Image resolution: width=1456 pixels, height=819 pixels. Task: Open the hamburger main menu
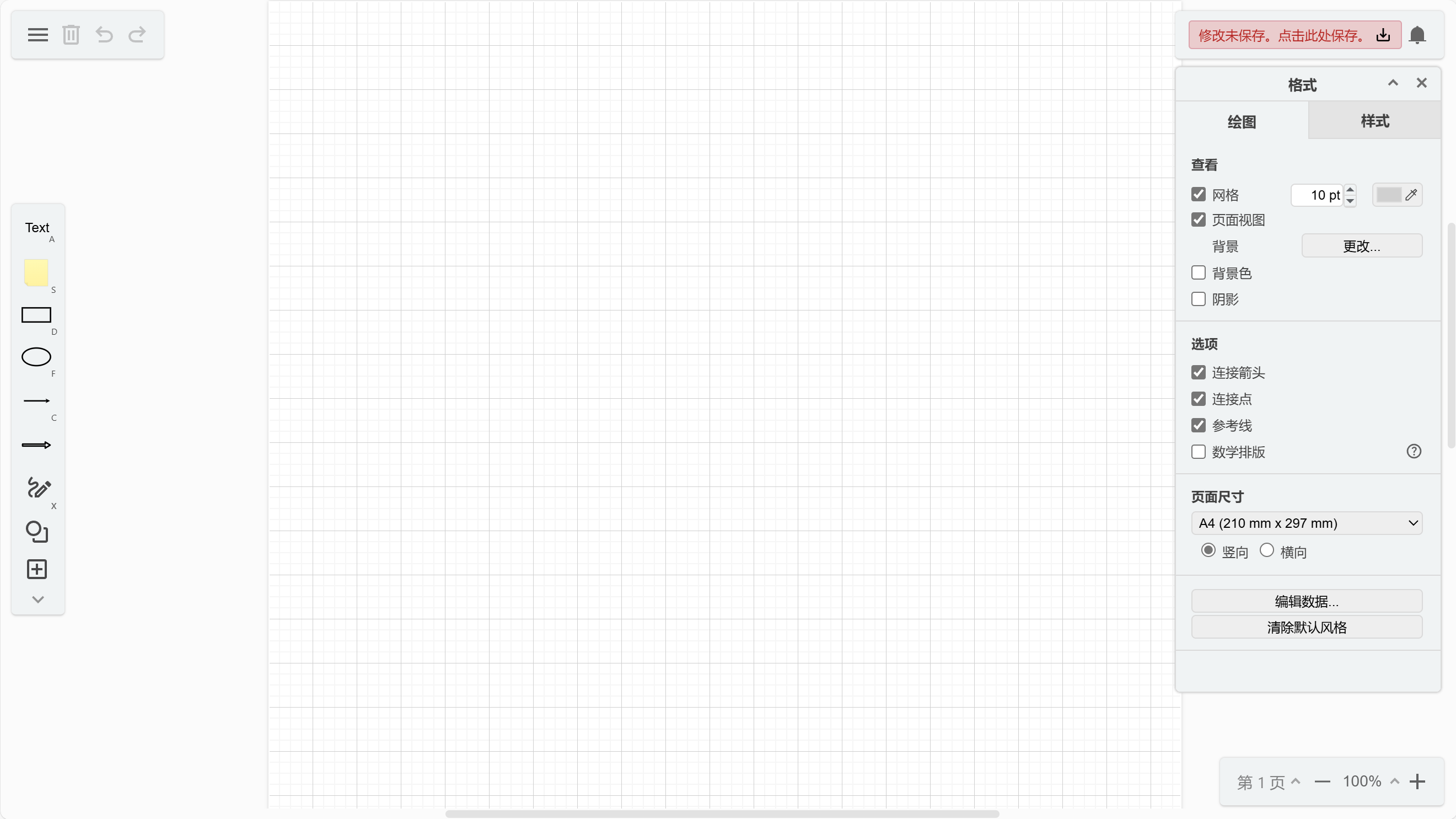coord(38,35)
